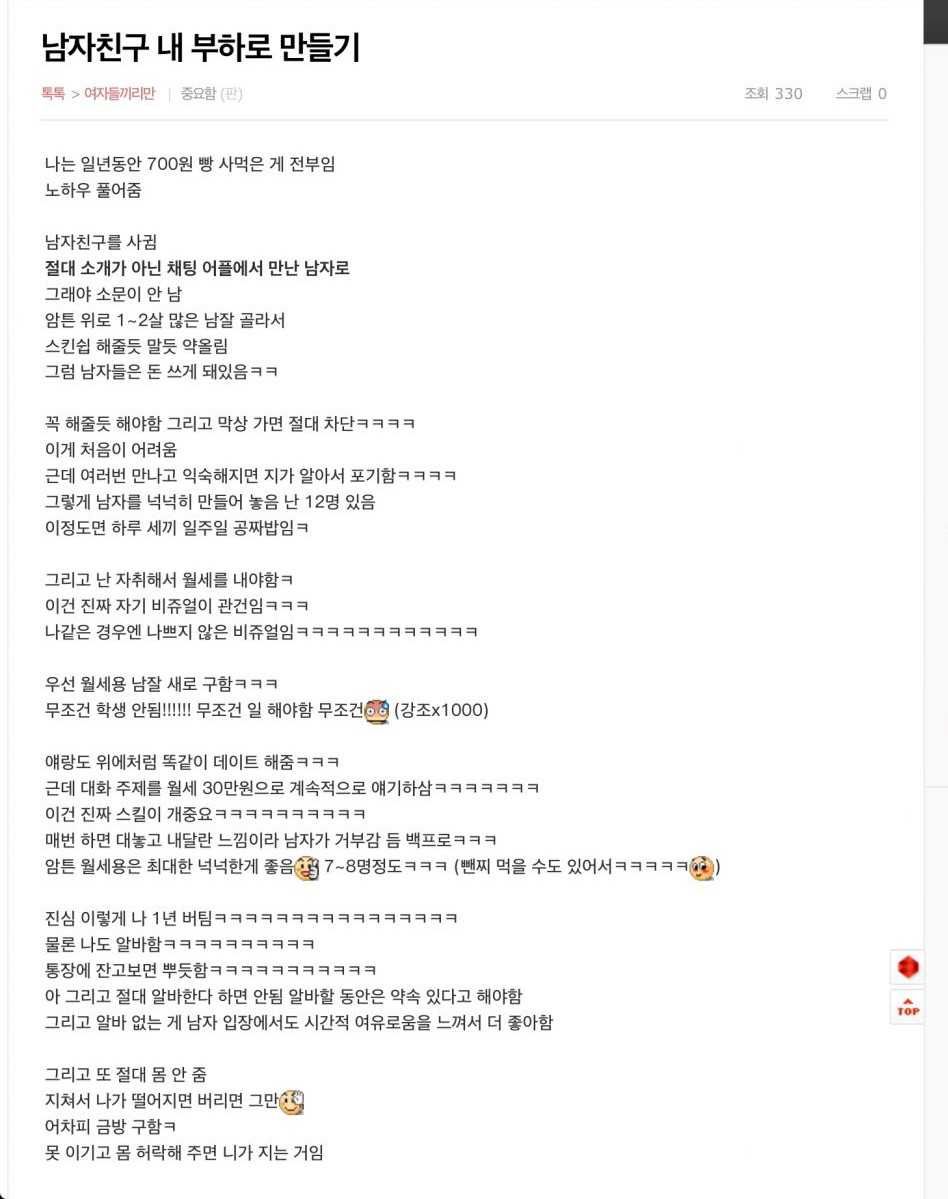This screenshot has width=948, height=1199.
Task: Jump to top with TOP button
Action: [907, 1006]
